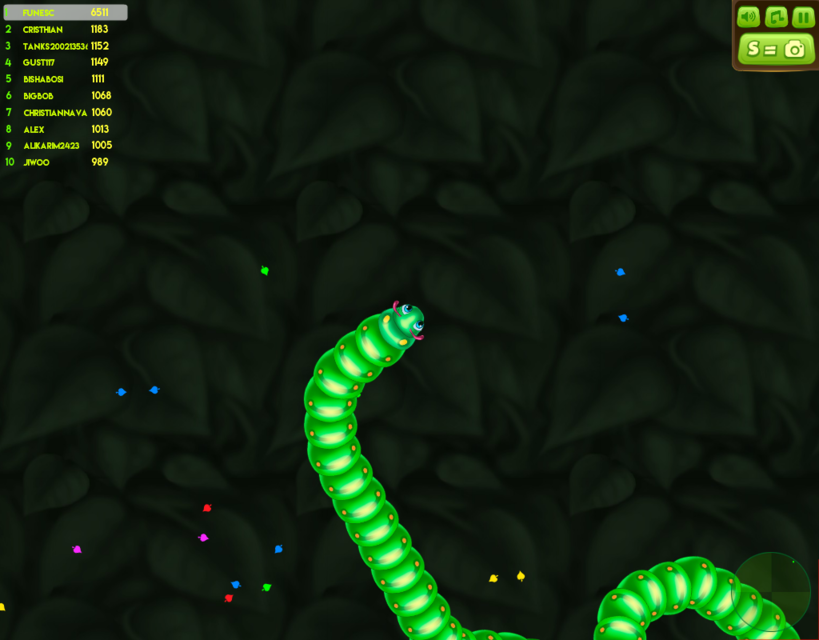This screenshot has height=640, width=819.
Task: Take a screenshot with camera button
Action: point(776,49)
